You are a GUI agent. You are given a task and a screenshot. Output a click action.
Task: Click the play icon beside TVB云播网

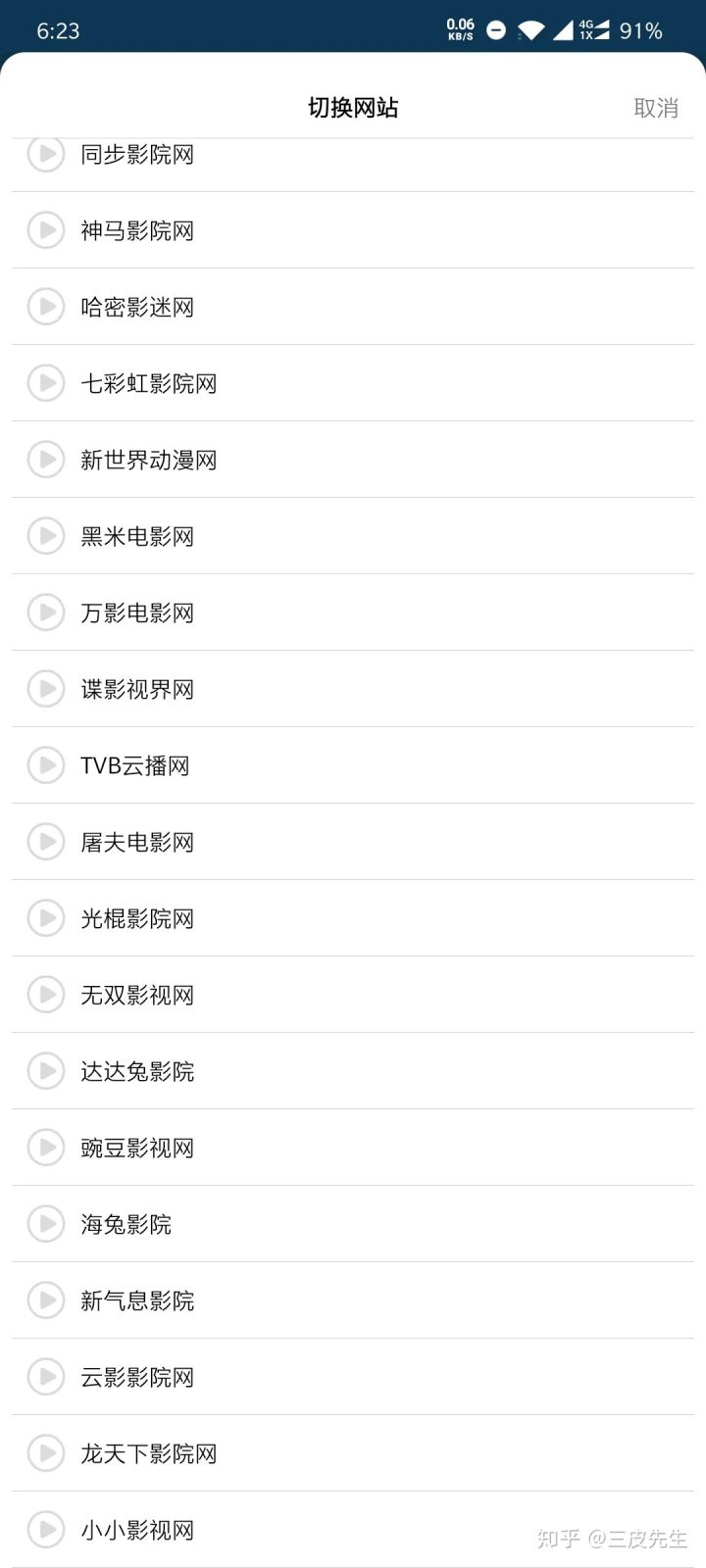point(45,765)
